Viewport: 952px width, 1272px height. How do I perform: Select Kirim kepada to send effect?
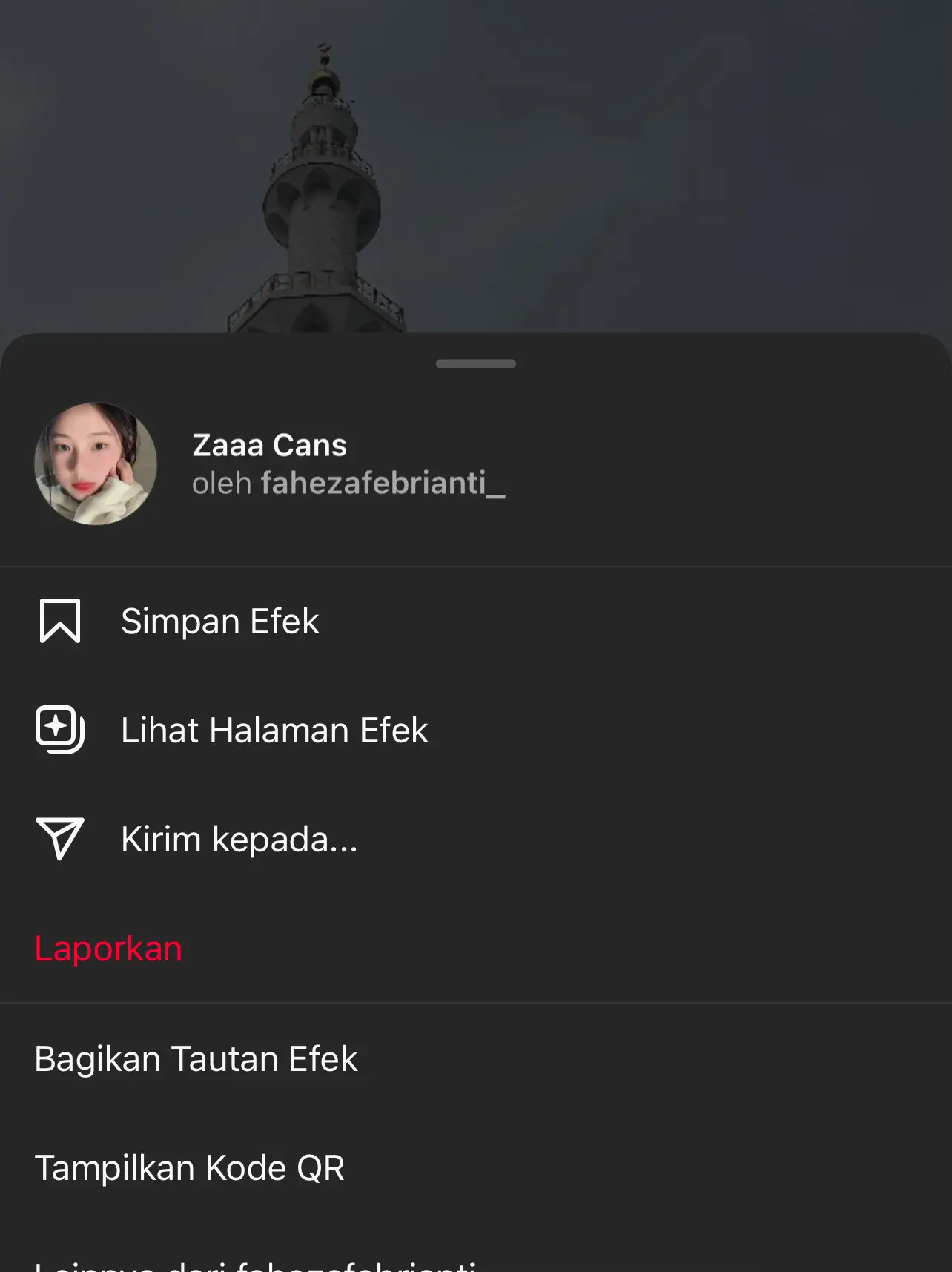(x=238, y=839)
